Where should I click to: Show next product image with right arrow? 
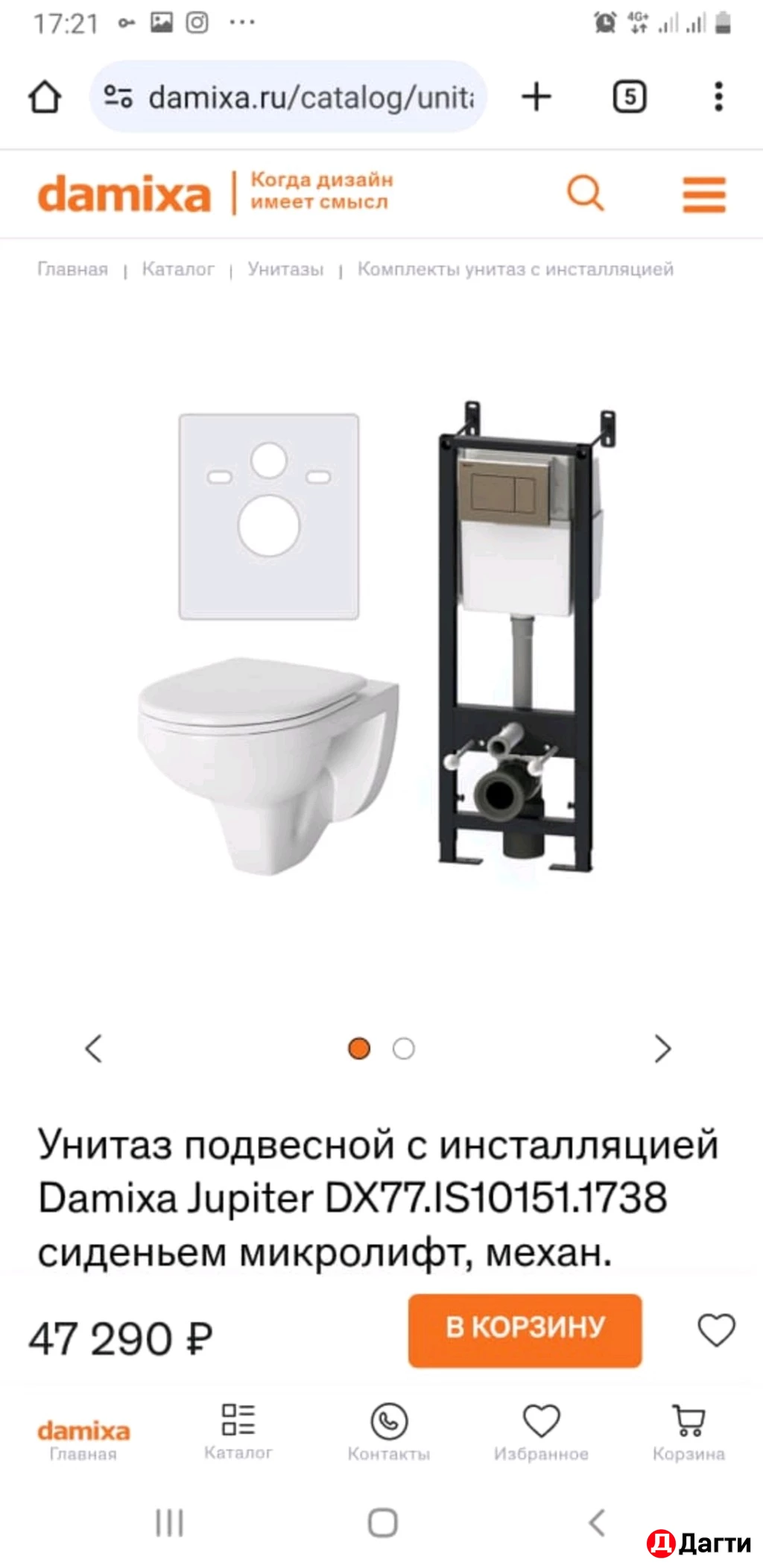pyautogui.click(x=662, y=1048)
